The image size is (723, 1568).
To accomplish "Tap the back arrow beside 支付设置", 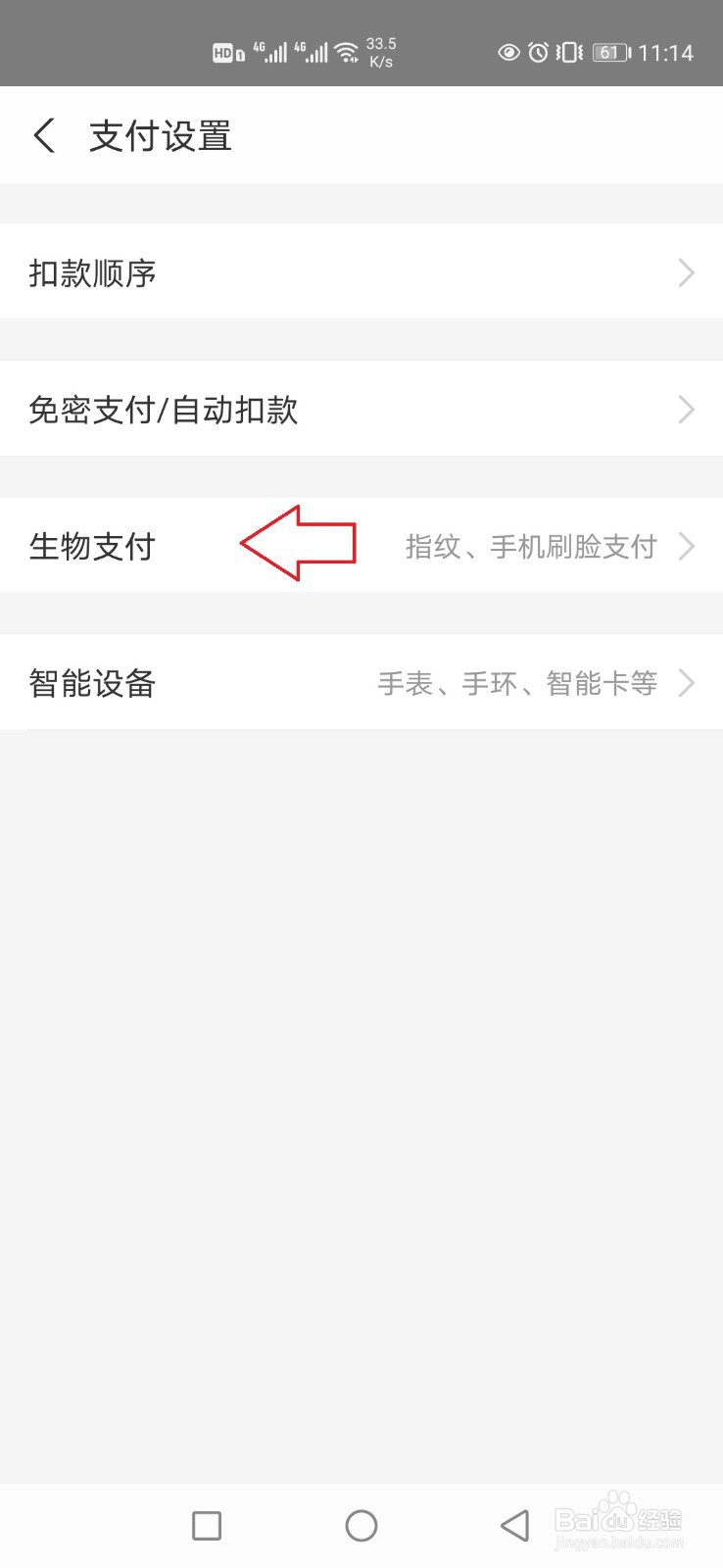I will 44,135.
